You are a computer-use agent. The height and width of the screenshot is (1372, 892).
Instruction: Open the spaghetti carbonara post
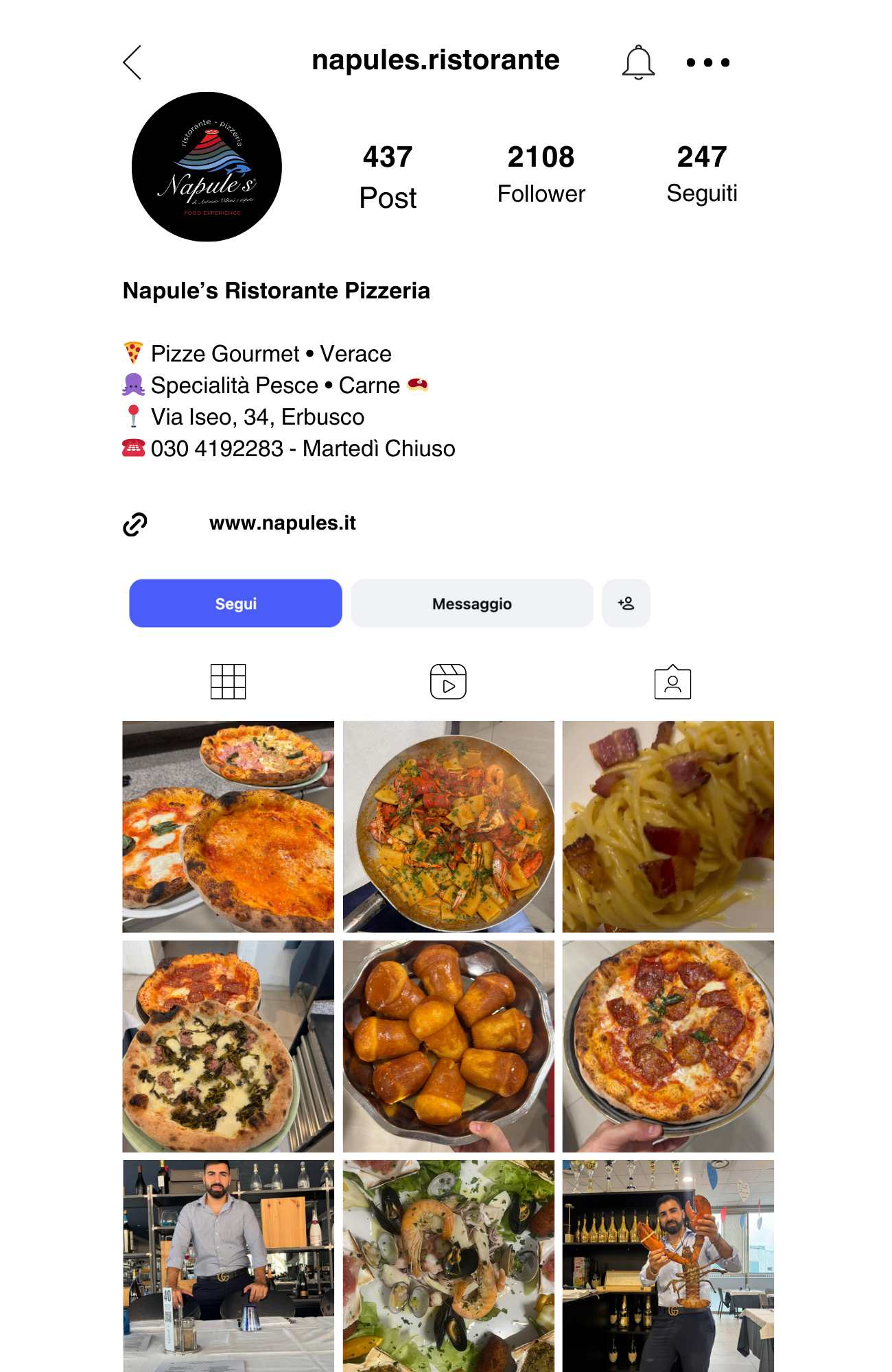668,827
